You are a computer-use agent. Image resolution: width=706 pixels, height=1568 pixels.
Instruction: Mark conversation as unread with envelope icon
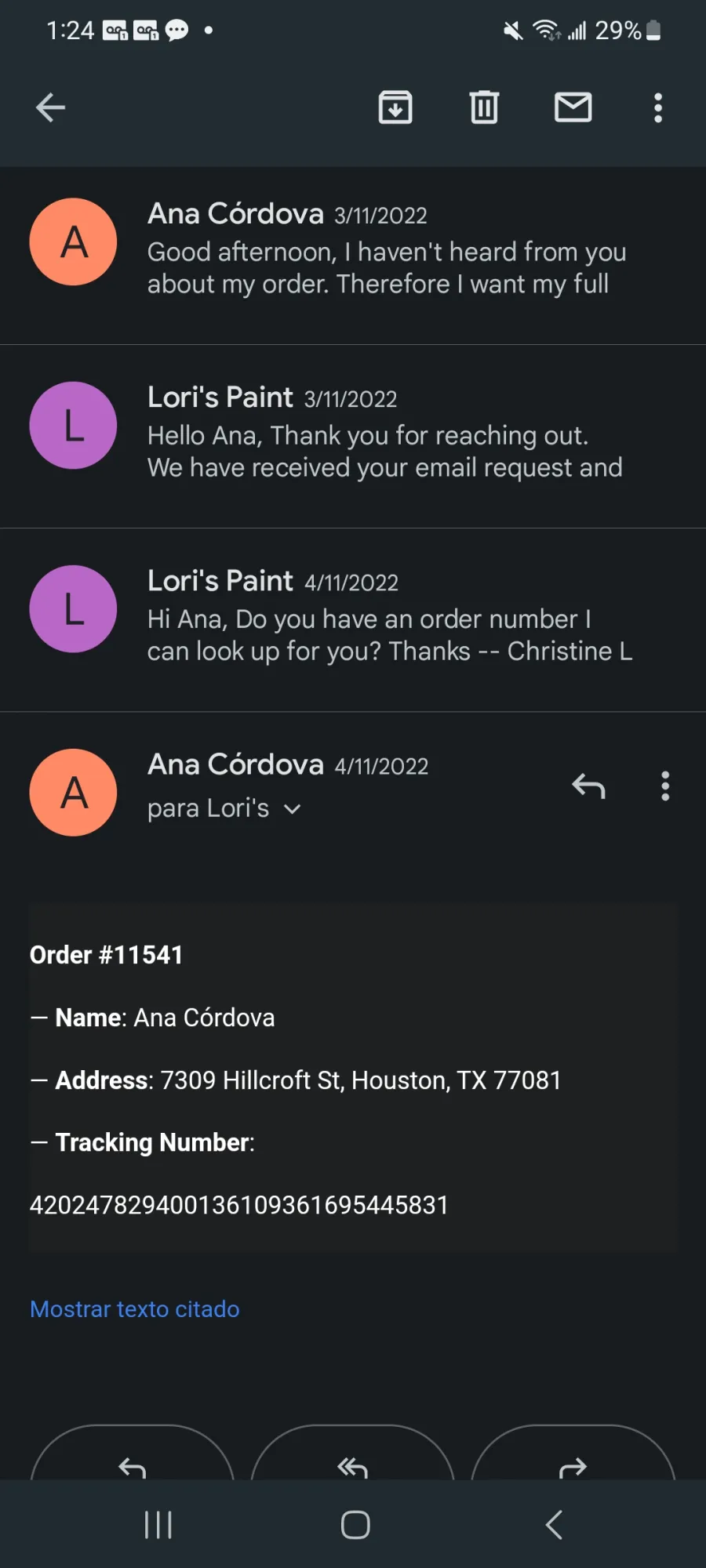click(573, 107)
